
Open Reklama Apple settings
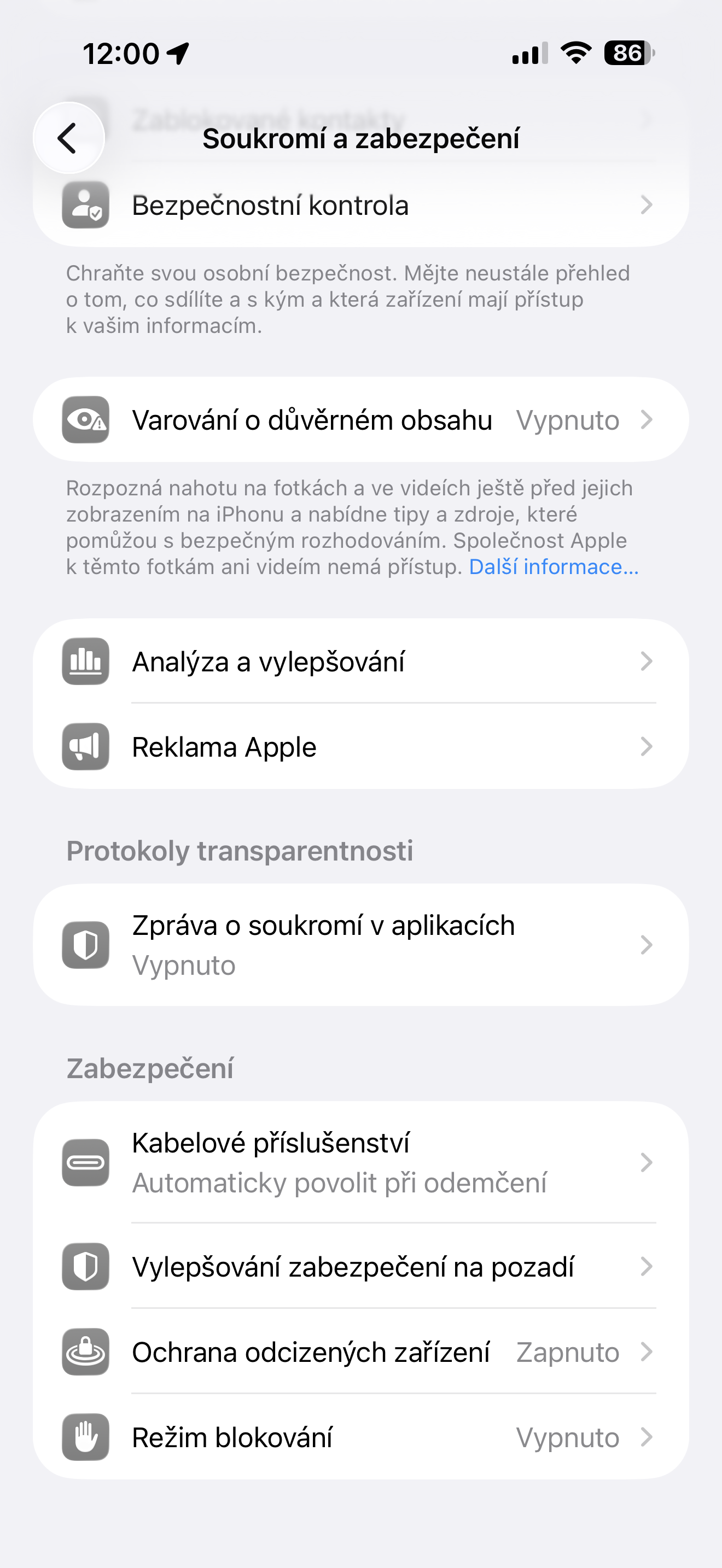point(360,747)
